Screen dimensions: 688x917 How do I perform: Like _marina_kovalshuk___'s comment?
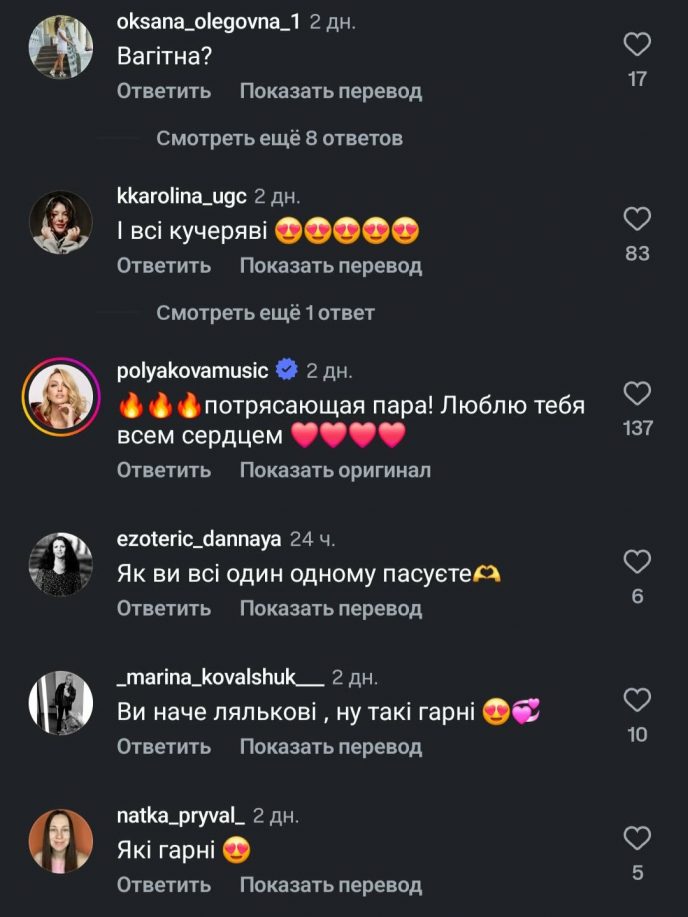[x=637, y=701]
